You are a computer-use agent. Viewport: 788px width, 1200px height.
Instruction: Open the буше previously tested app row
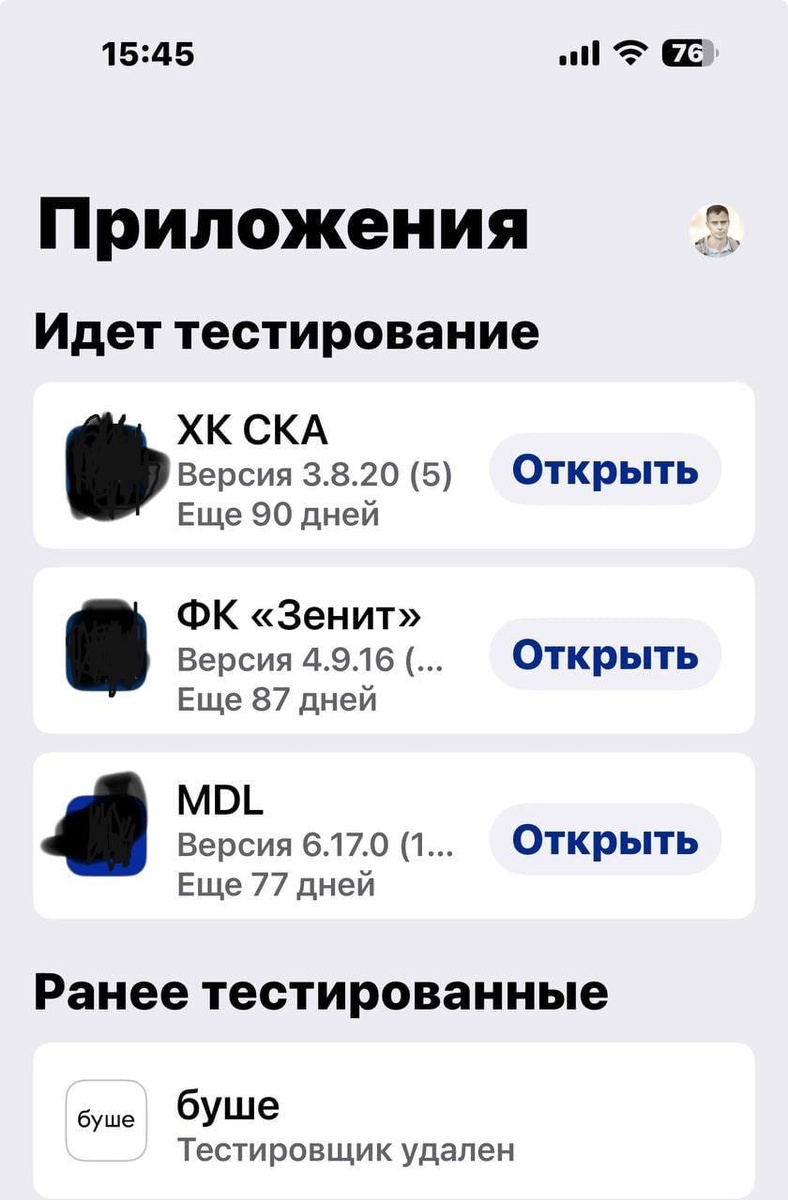coord(393,1121)
